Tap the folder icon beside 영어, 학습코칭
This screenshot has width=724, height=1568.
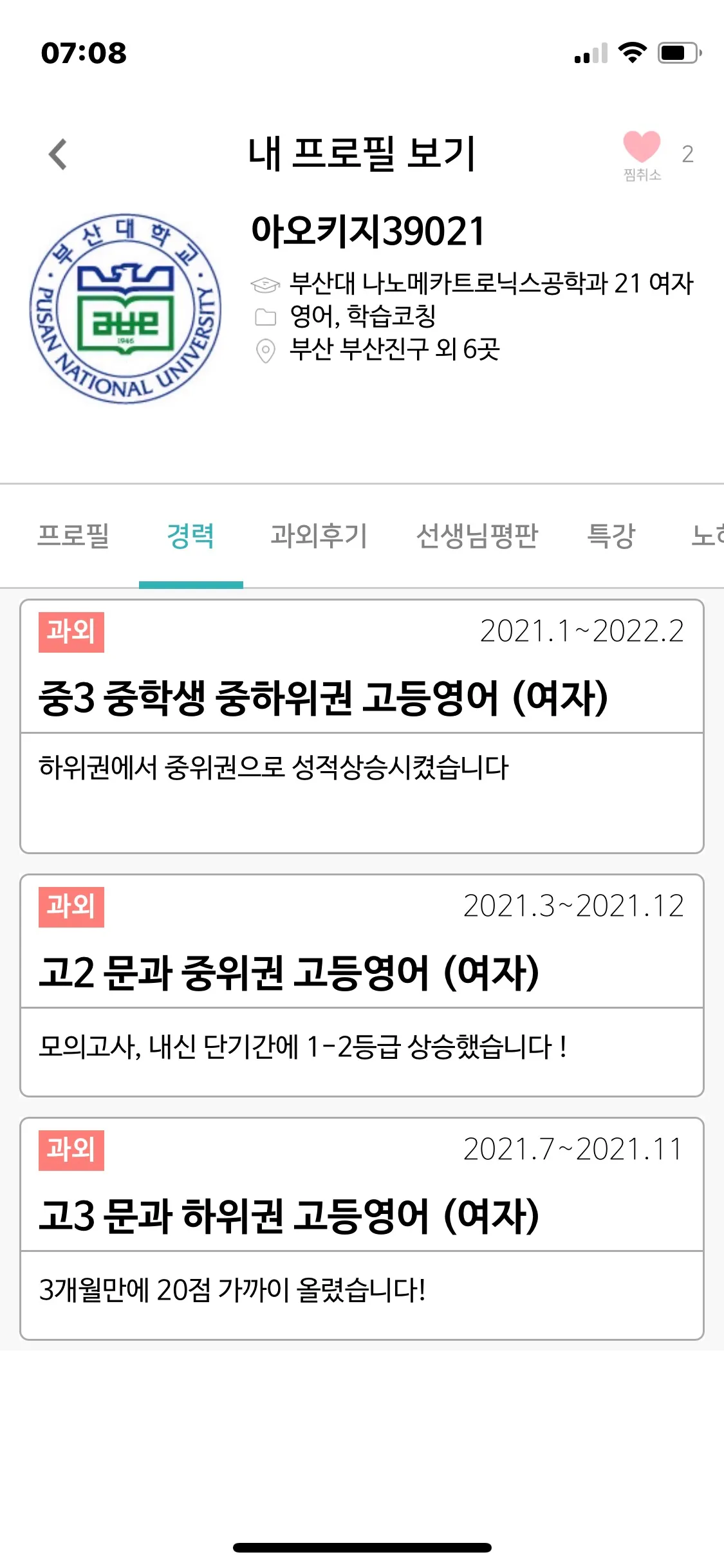coord(265,315)
